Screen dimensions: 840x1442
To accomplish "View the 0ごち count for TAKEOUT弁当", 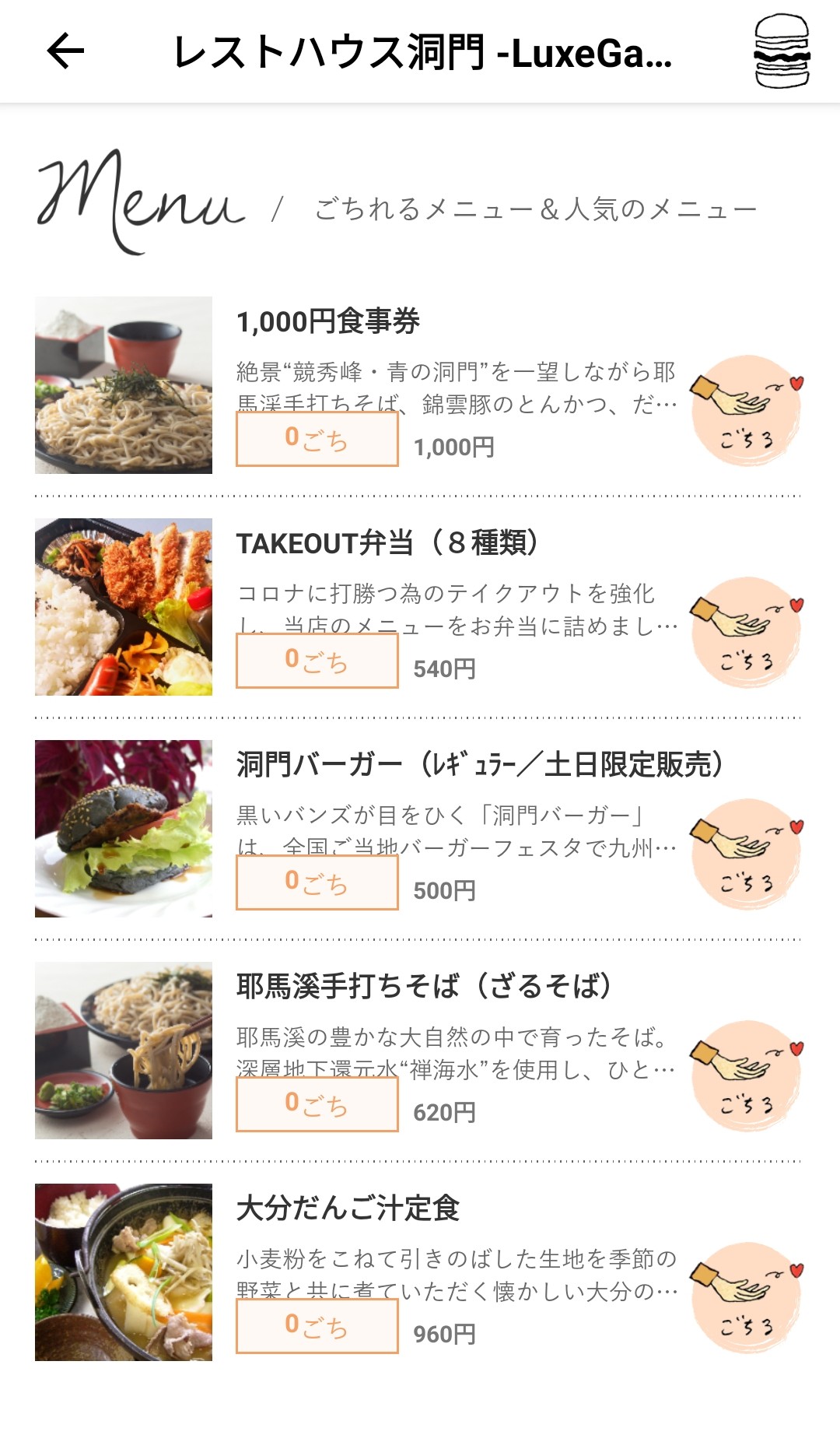I will (317, 661).
